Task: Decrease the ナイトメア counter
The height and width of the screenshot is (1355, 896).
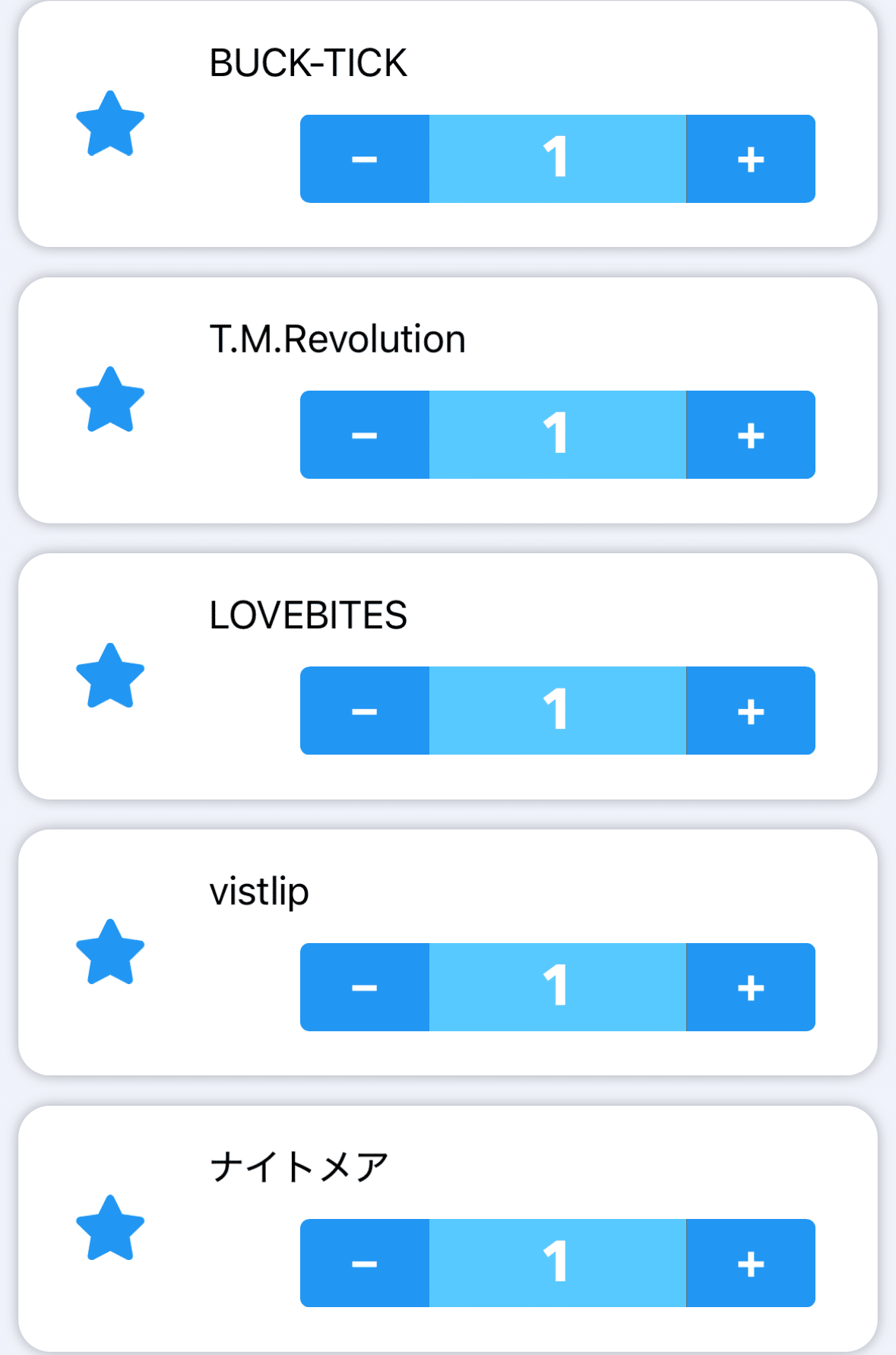Action: click(x=365, y=1263)
